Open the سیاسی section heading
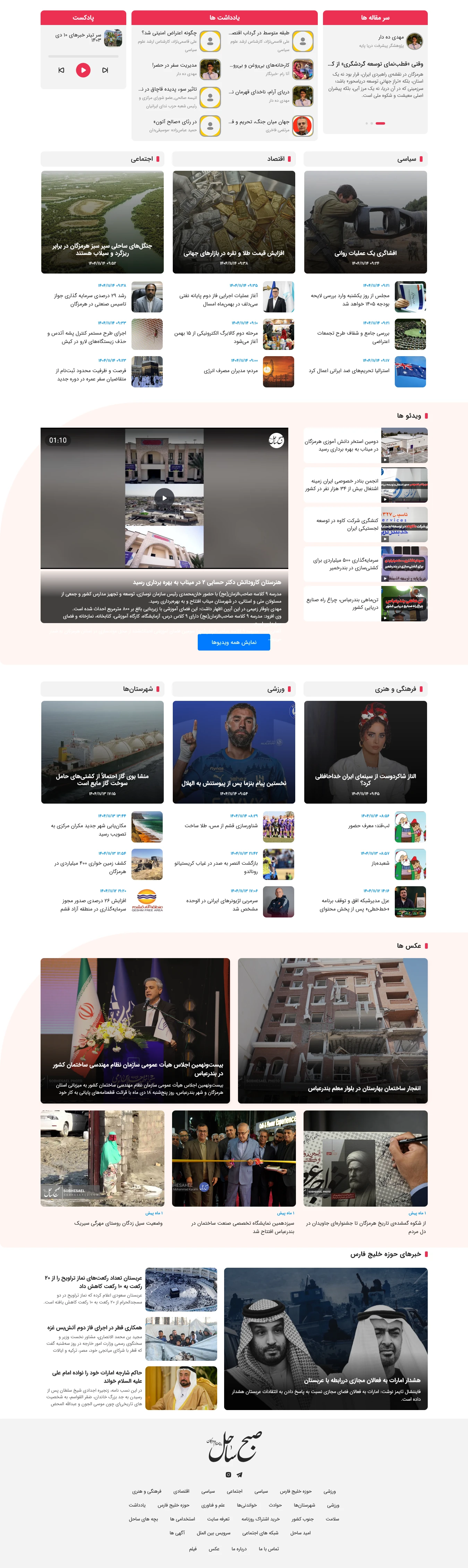The width and height of the screenshot is (468, 1568). [407, 159]
